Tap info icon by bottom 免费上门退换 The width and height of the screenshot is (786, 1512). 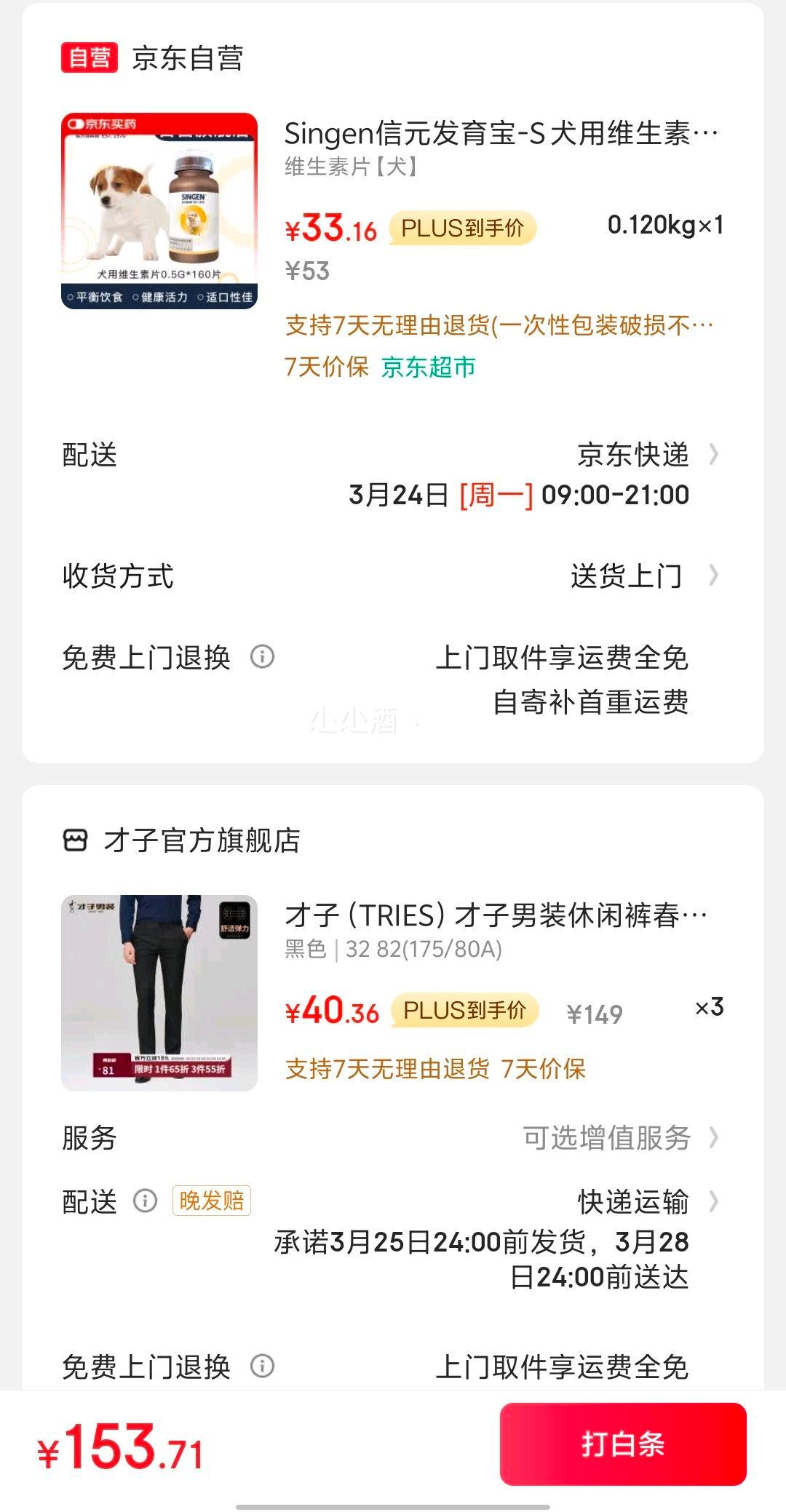click(262, 1366)
